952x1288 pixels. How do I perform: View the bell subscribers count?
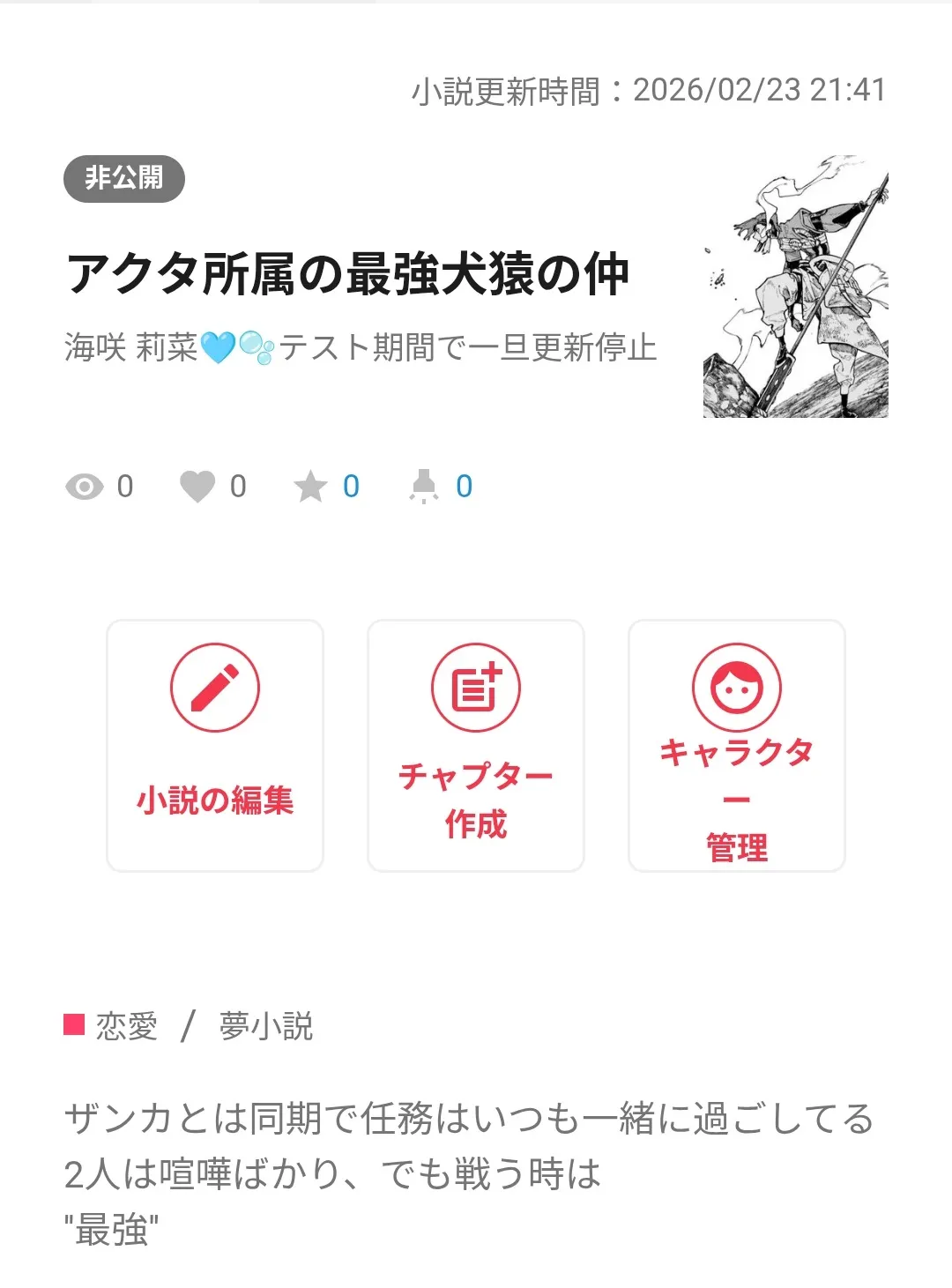pos(441,487)
